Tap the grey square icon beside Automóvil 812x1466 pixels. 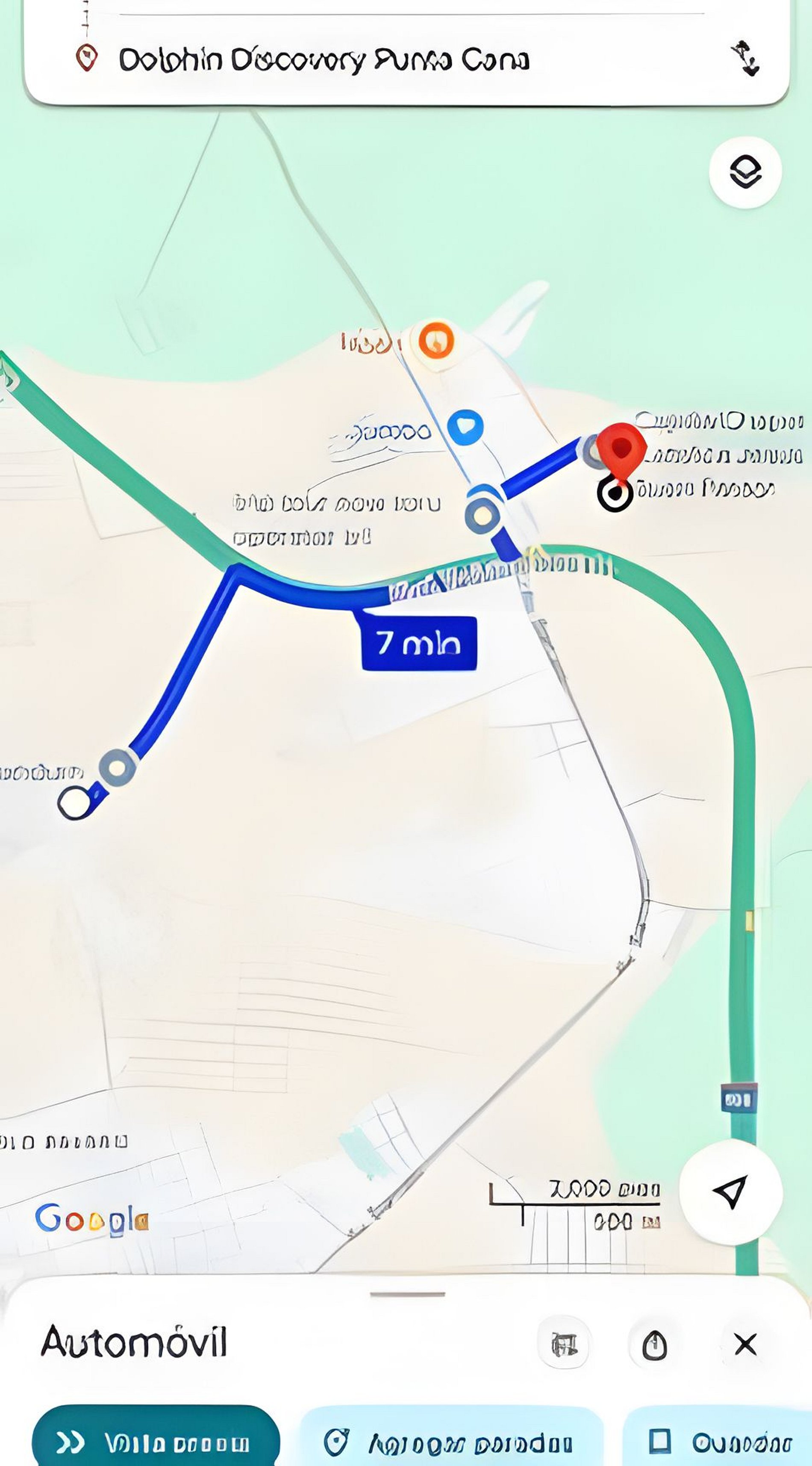564,1345
